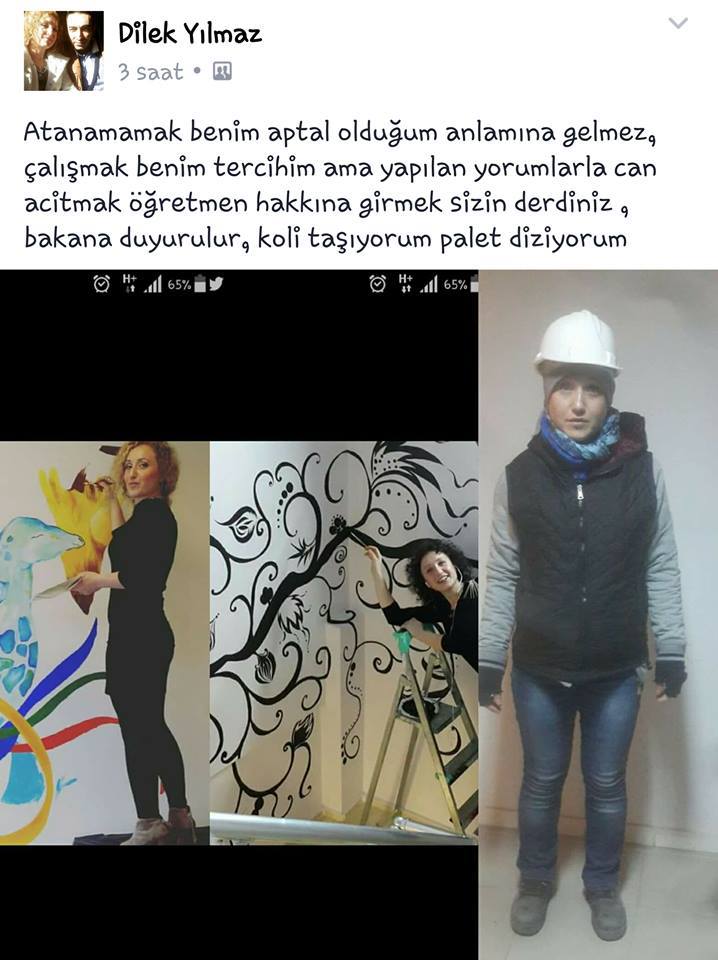Open the white hard hat photo
This screenshot has height=960, width=718.
[597, 615]
